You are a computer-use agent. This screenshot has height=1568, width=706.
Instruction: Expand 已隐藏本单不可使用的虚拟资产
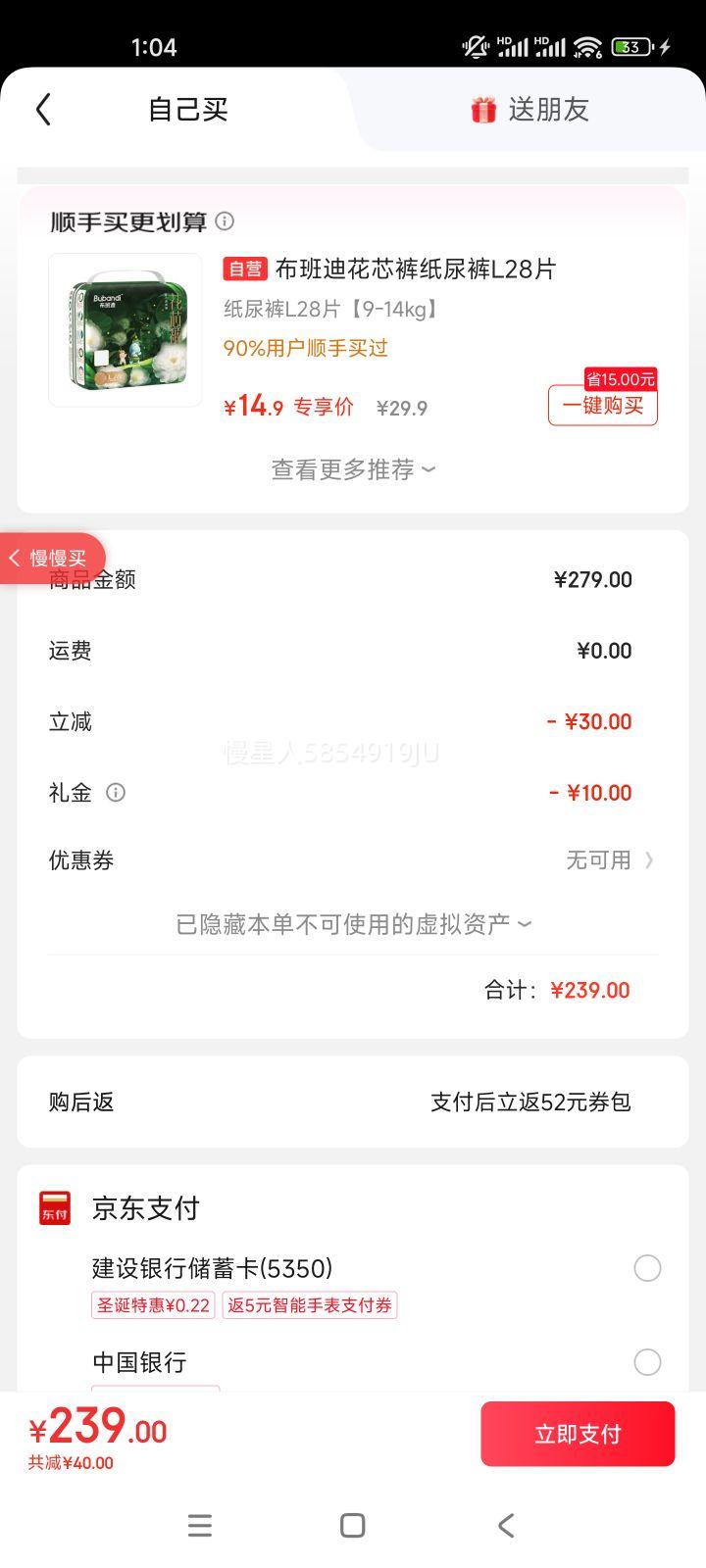click(x=353, y=924)
